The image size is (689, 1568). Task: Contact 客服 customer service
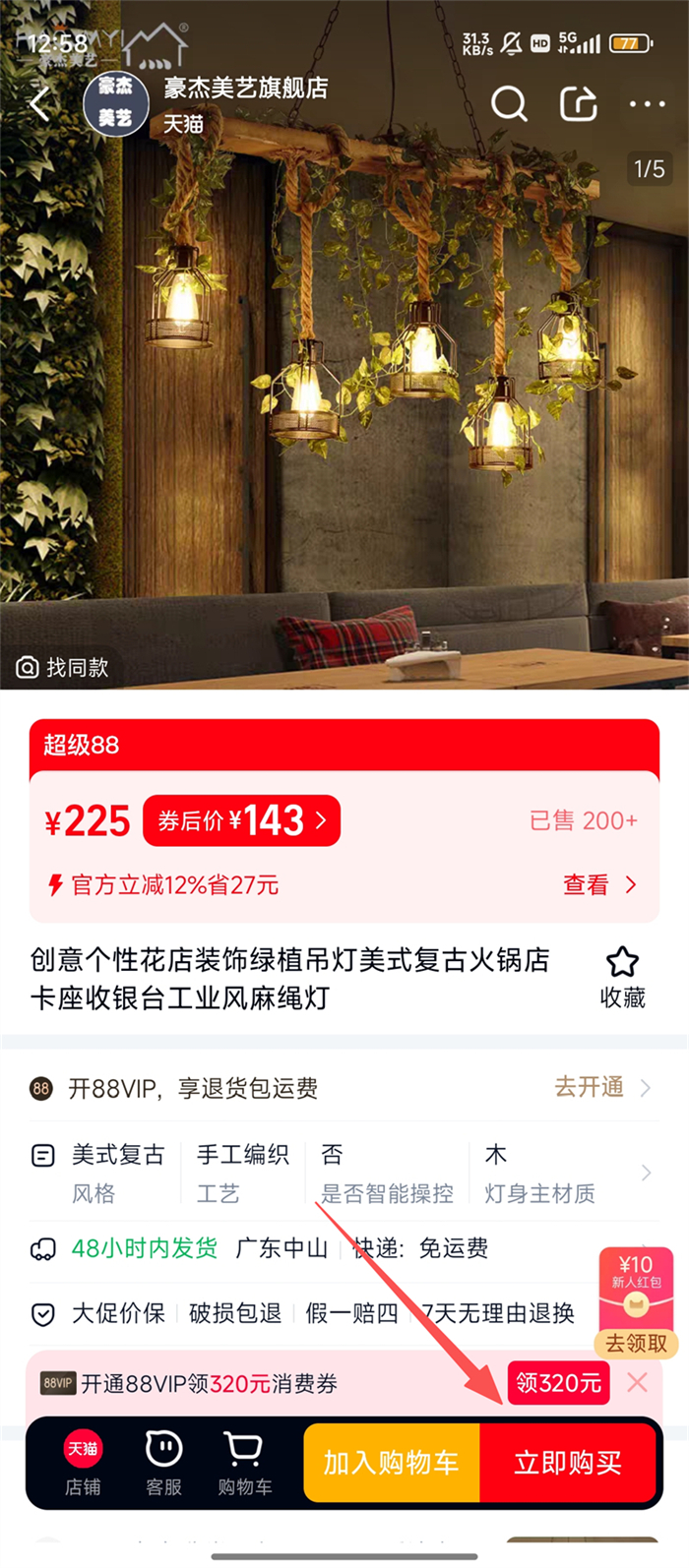click(x=163, y=1463)
